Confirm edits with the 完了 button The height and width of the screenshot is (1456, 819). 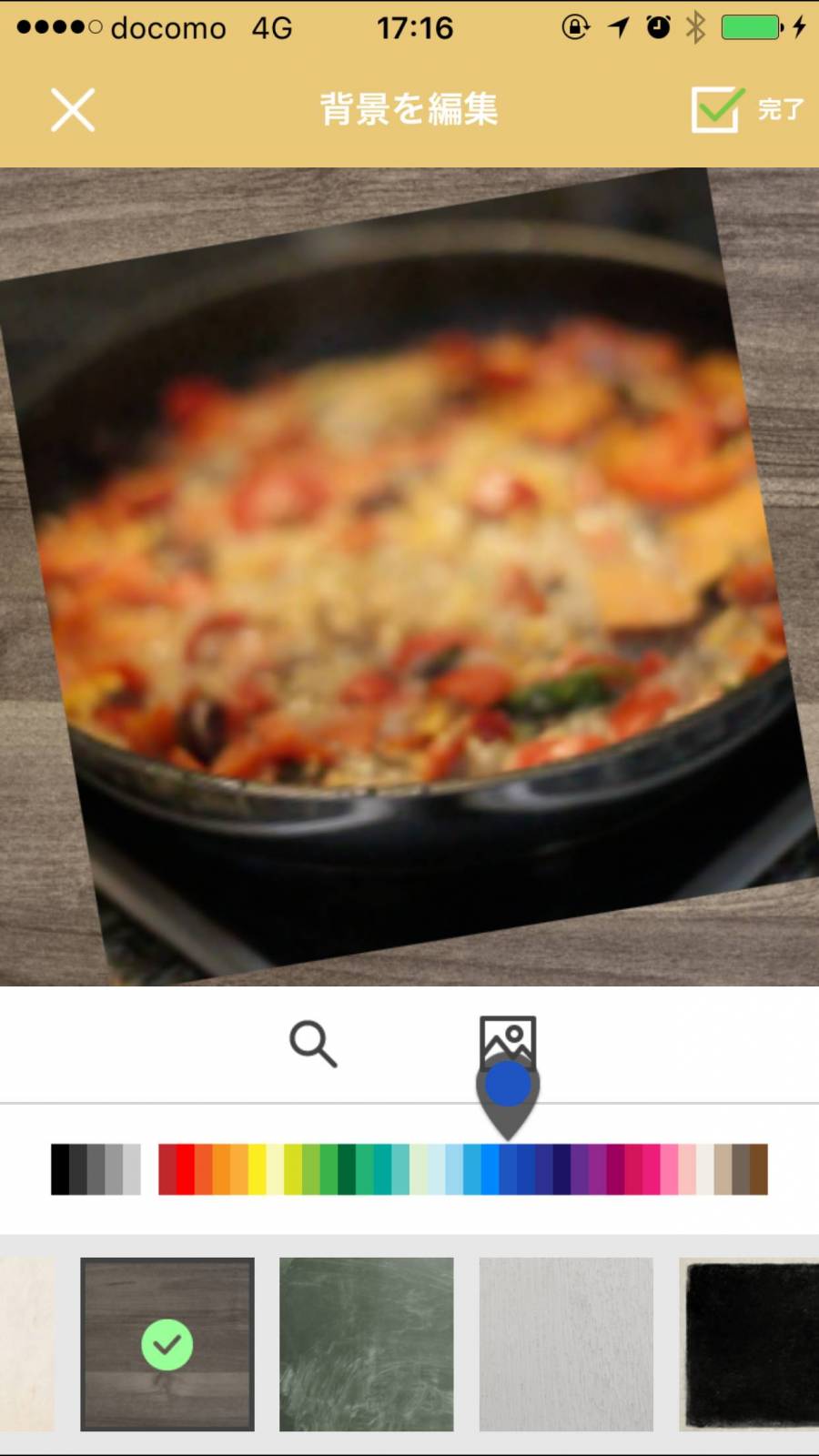click(x=748, y=110)
